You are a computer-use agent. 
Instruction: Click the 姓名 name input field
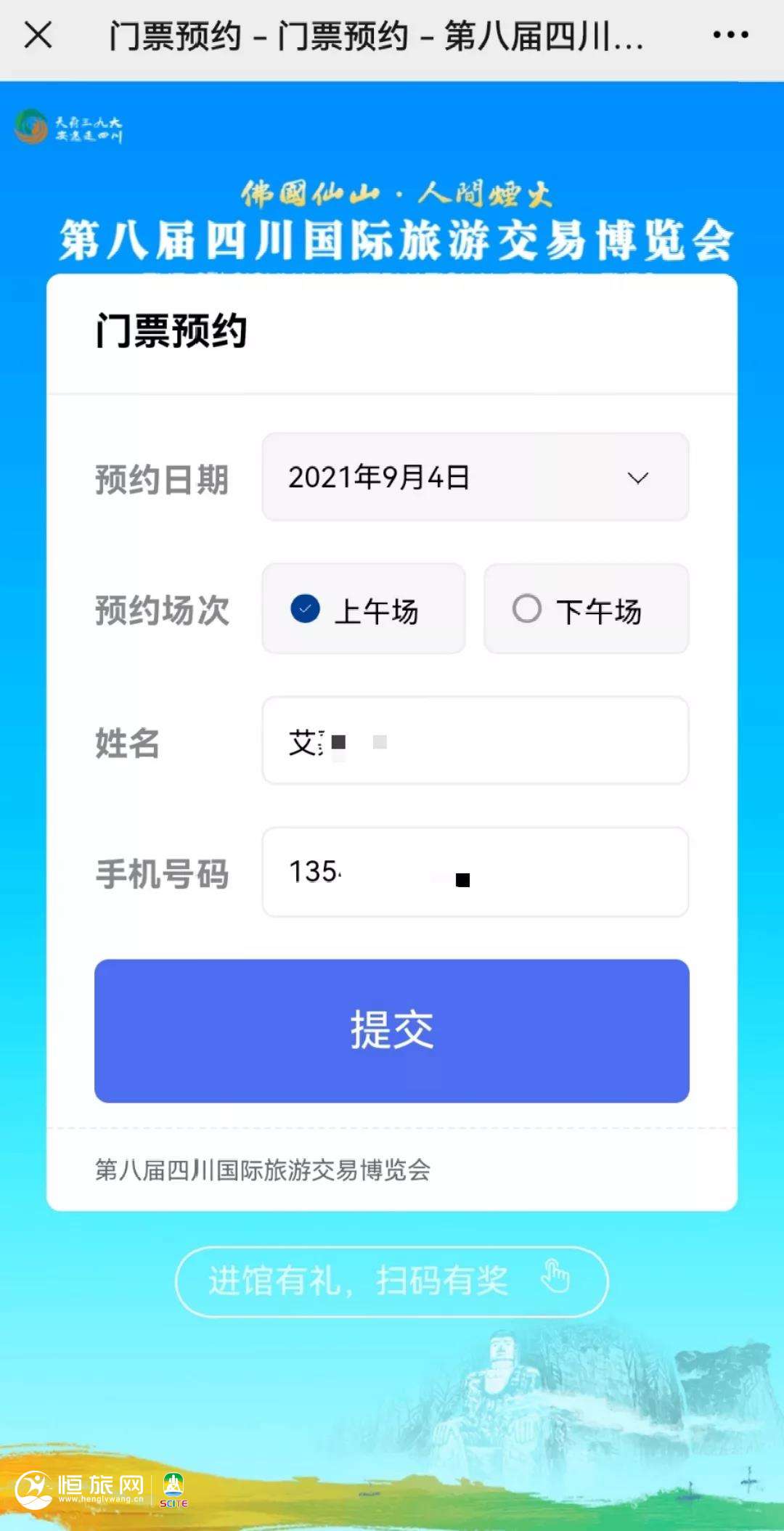475,742
